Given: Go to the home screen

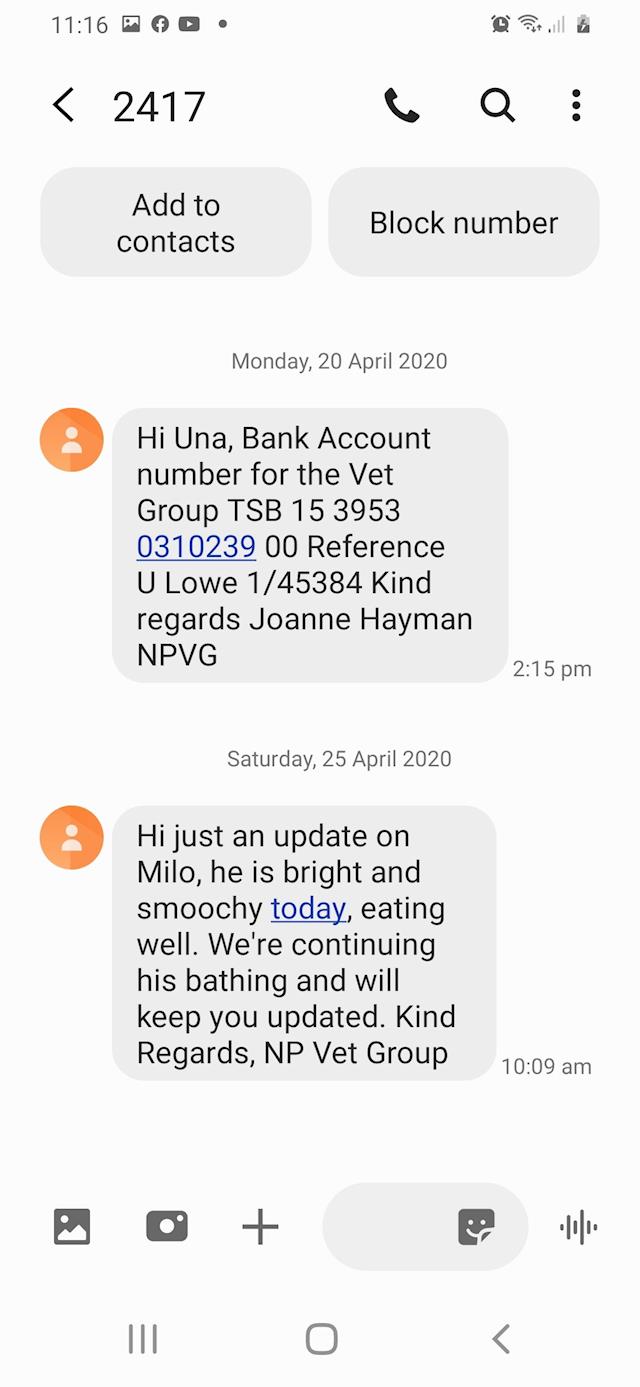Looking at the screenshot, I should (x=321, y=1338).
